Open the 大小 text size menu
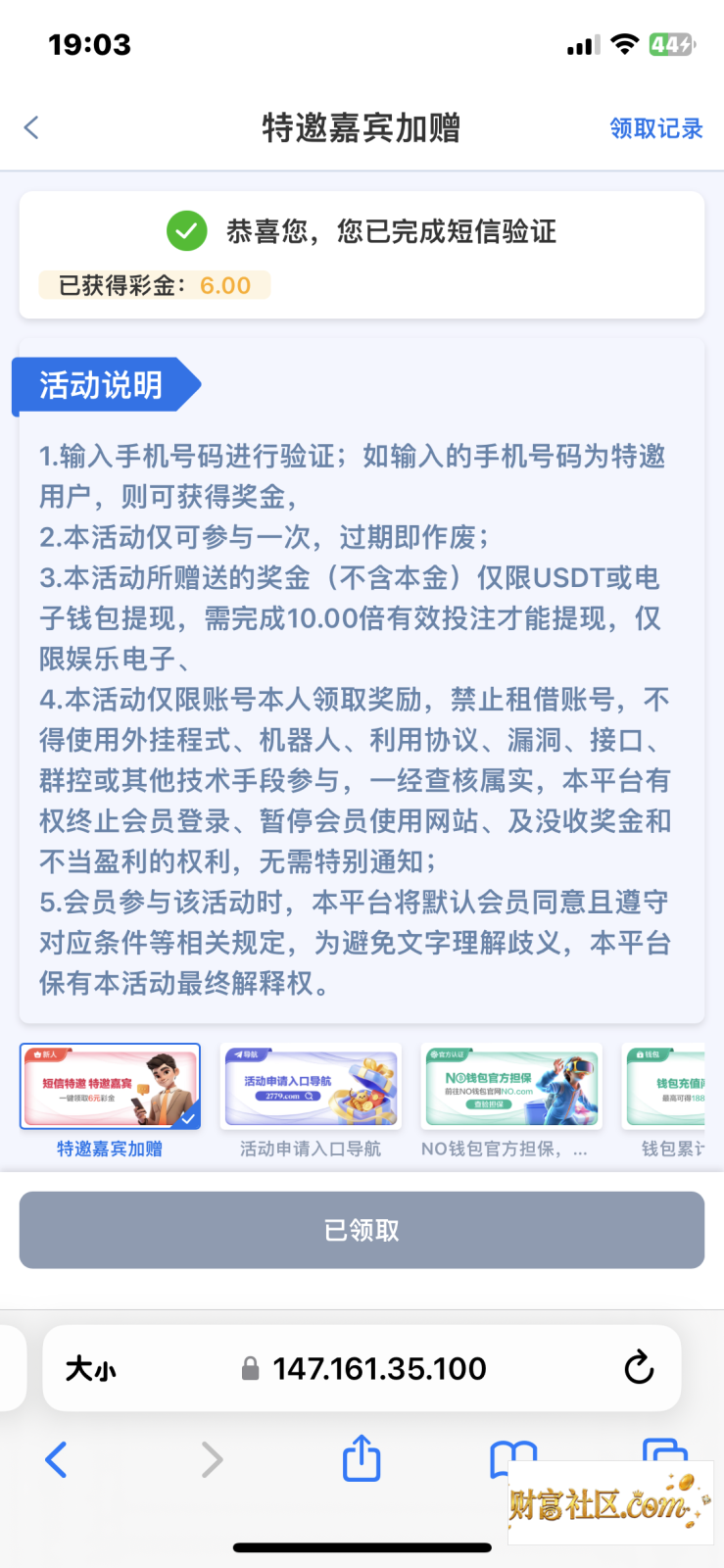724x1568 pixels. click(90, 1368)
